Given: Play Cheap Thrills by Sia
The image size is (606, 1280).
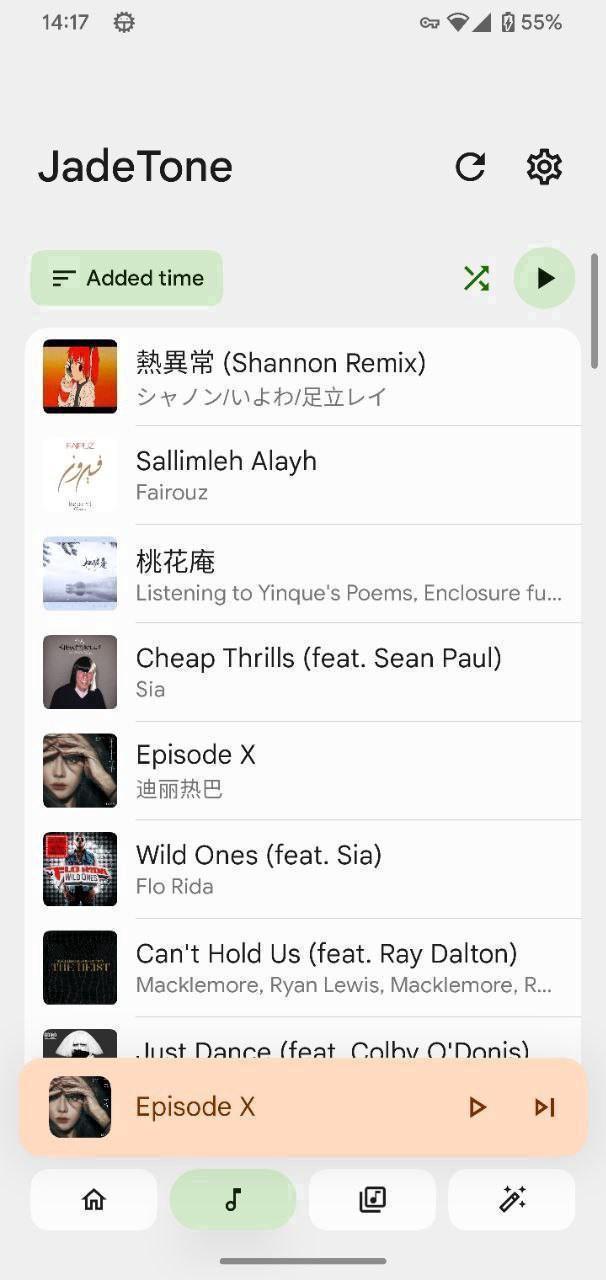Looking at the screenshot, I should 300,672.
